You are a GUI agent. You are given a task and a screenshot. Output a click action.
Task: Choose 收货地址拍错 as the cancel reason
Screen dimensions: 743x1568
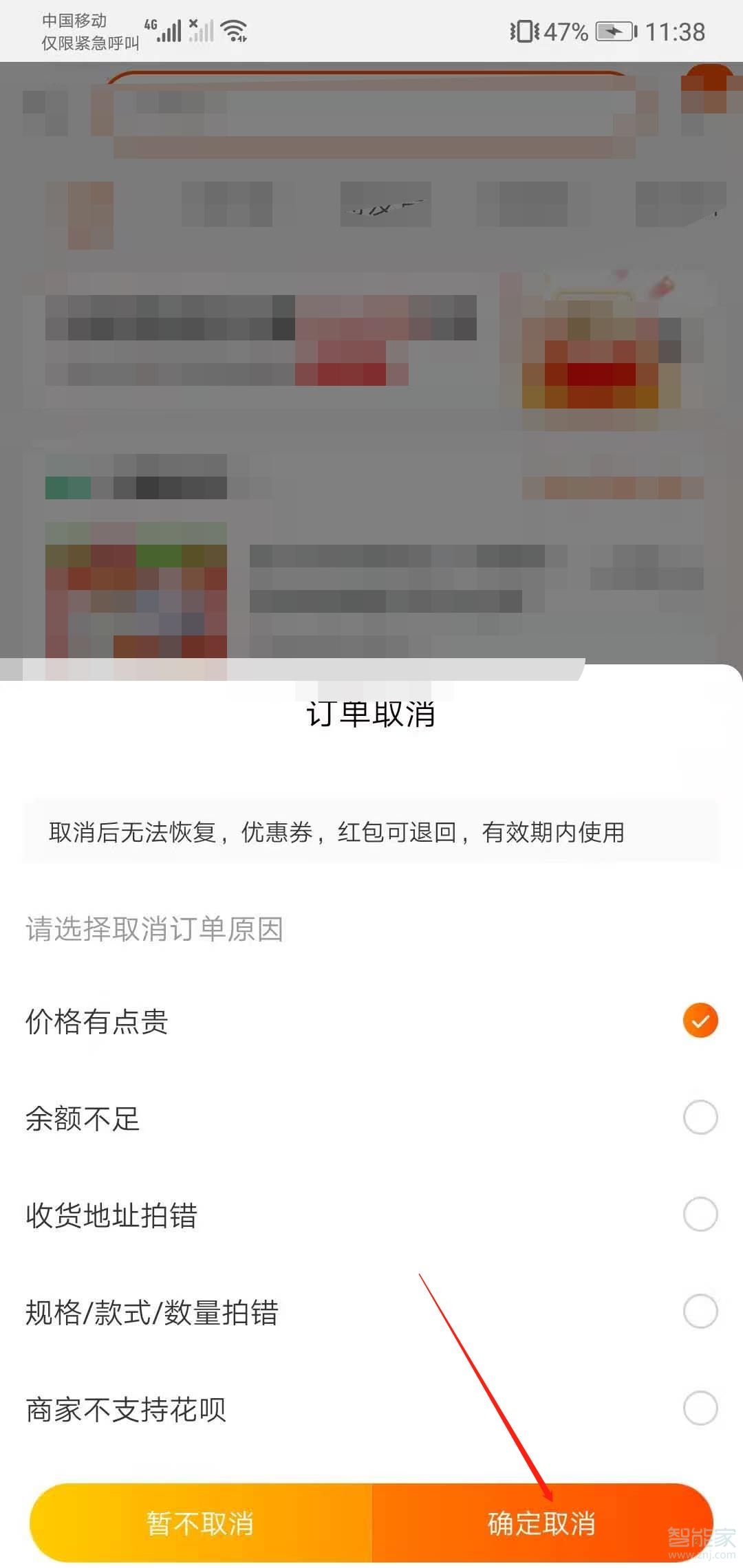(111, 1217)
